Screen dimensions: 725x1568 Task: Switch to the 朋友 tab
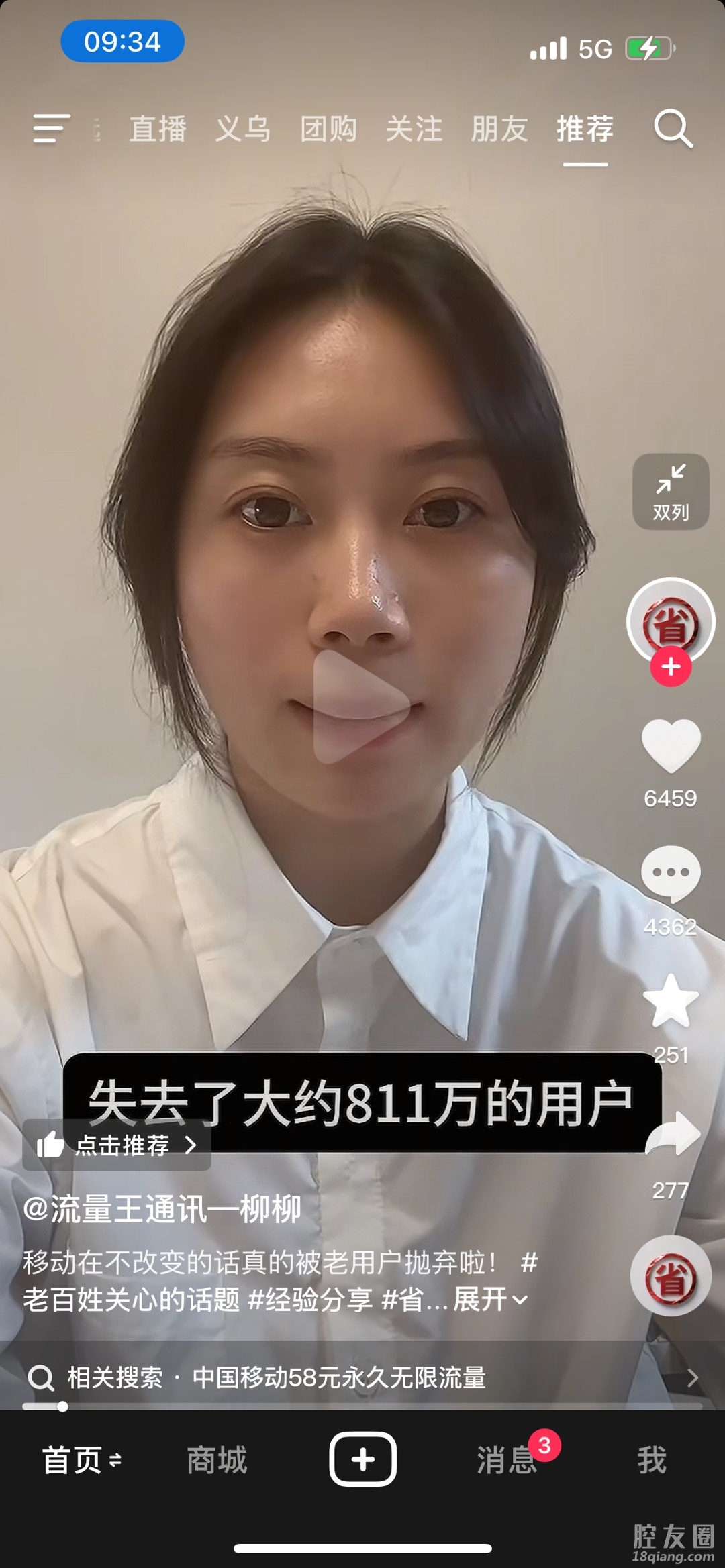[499, 129]
